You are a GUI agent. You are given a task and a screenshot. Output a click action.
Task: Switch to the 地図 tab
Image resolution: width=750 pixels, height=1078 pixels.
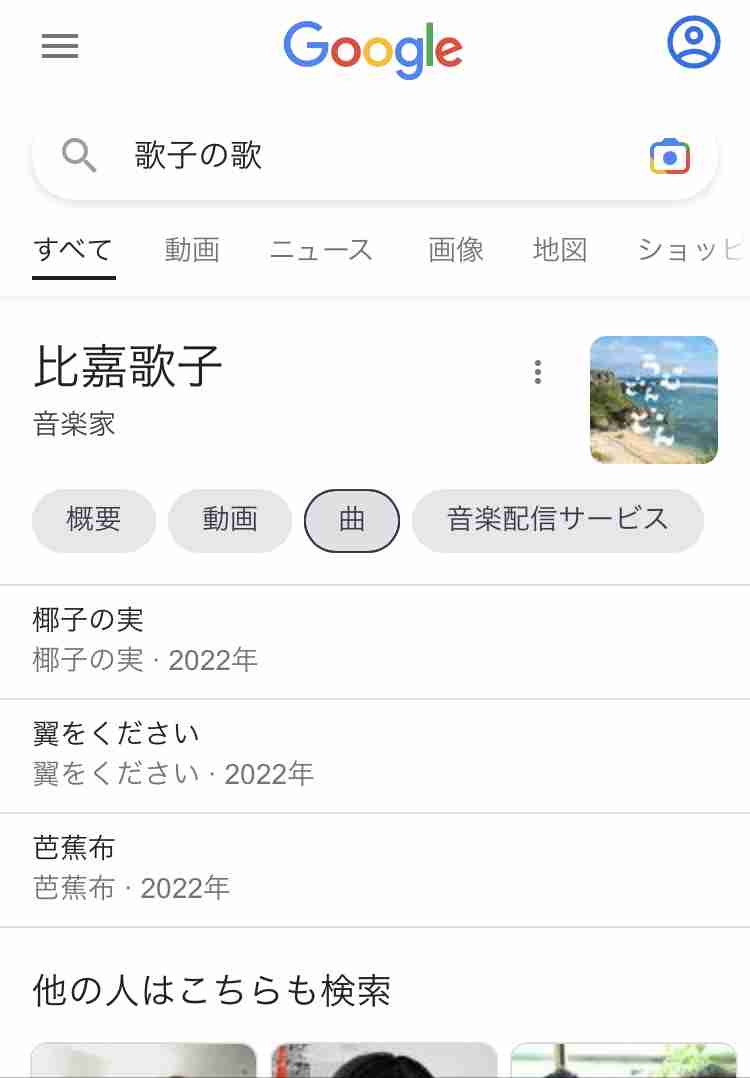pos(558,251)
